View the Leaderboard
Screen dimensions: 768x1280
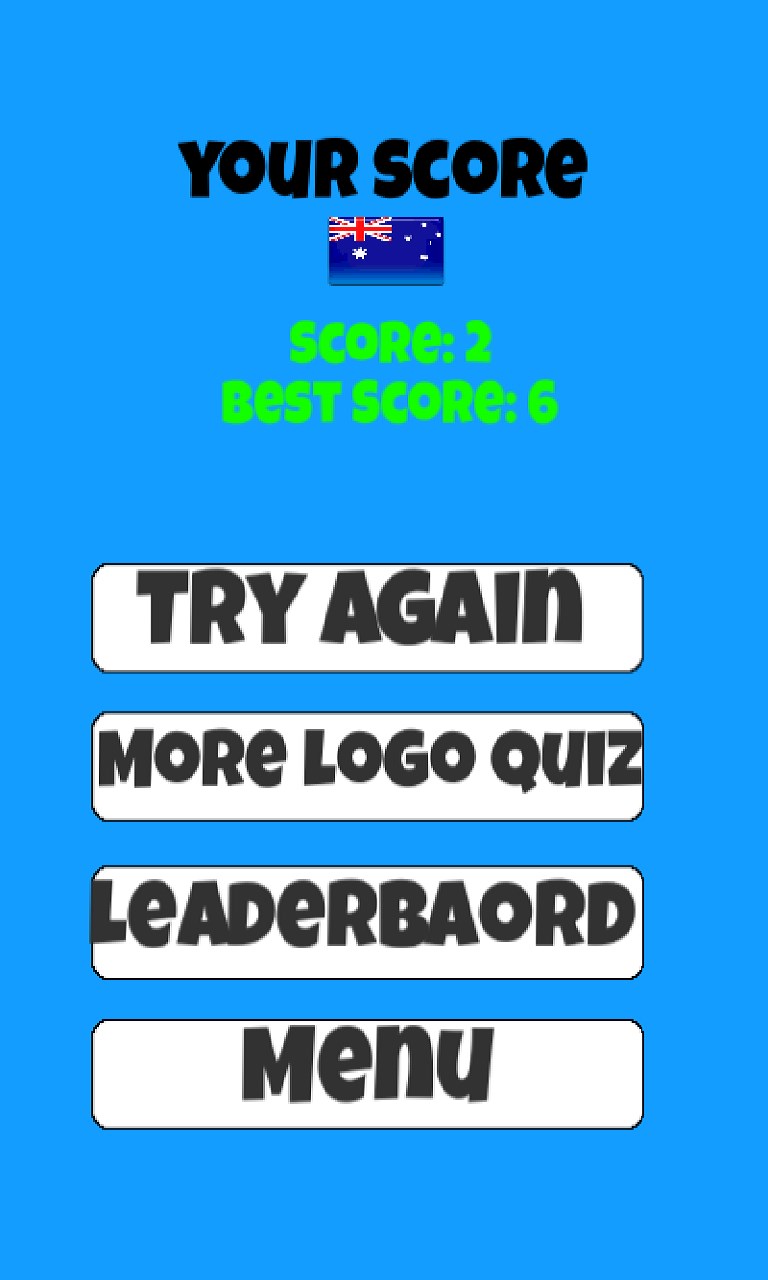point(367,921)
